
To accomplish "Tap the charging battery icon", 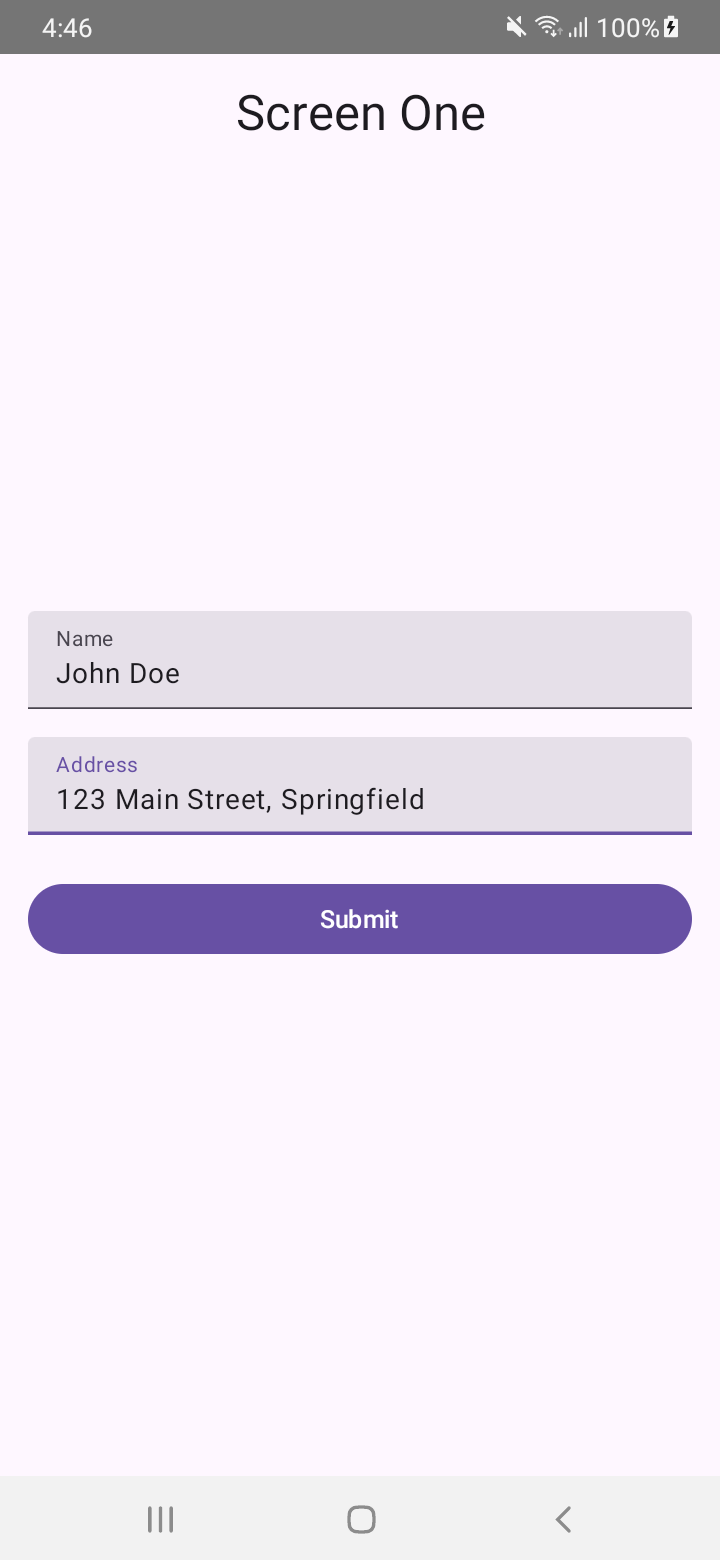I will (x=669, y=27).
